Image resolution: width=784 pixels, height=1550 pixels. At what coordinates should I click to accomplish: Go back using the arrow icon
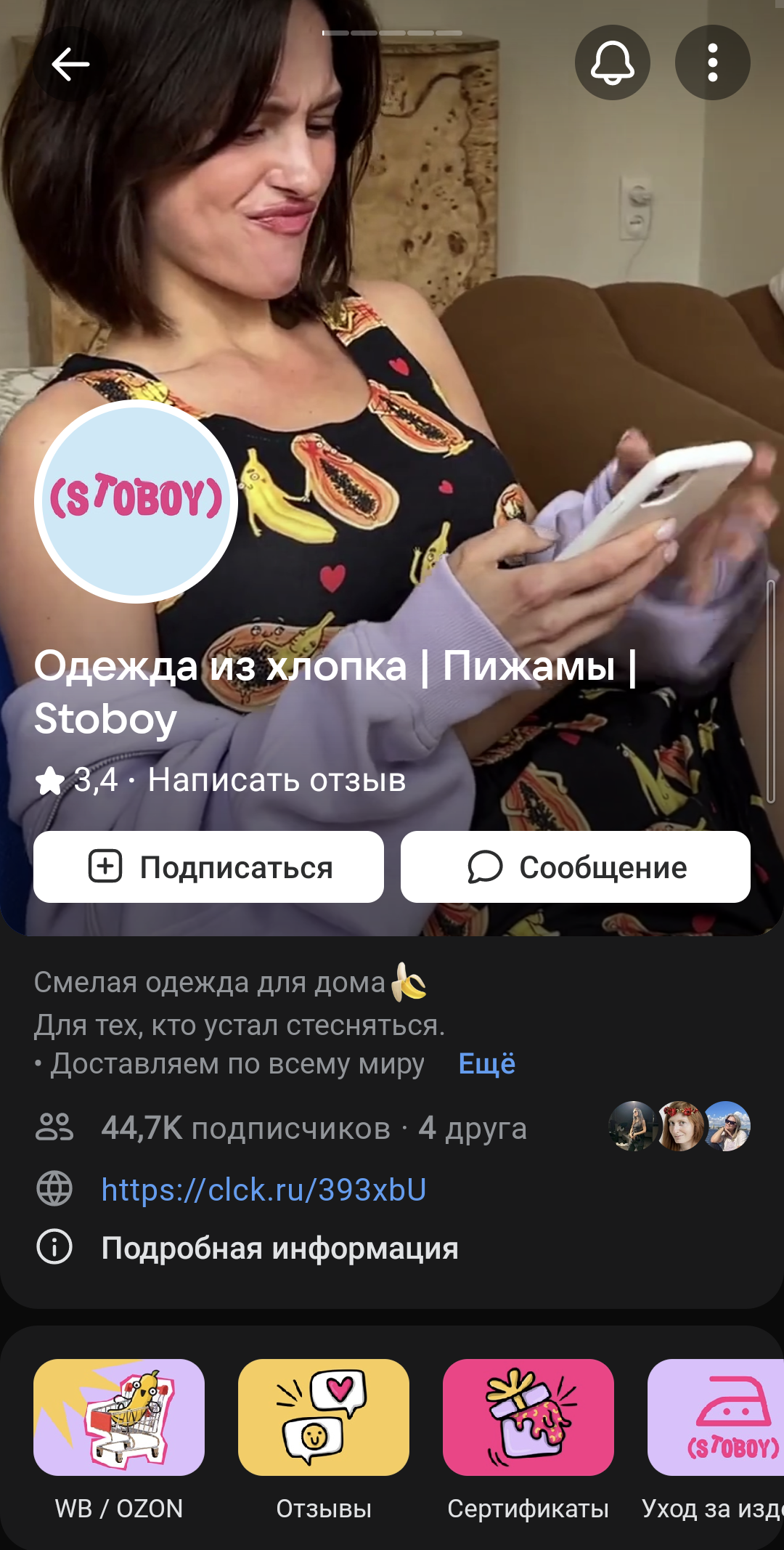pyautogui.click(x=70, y=64)
